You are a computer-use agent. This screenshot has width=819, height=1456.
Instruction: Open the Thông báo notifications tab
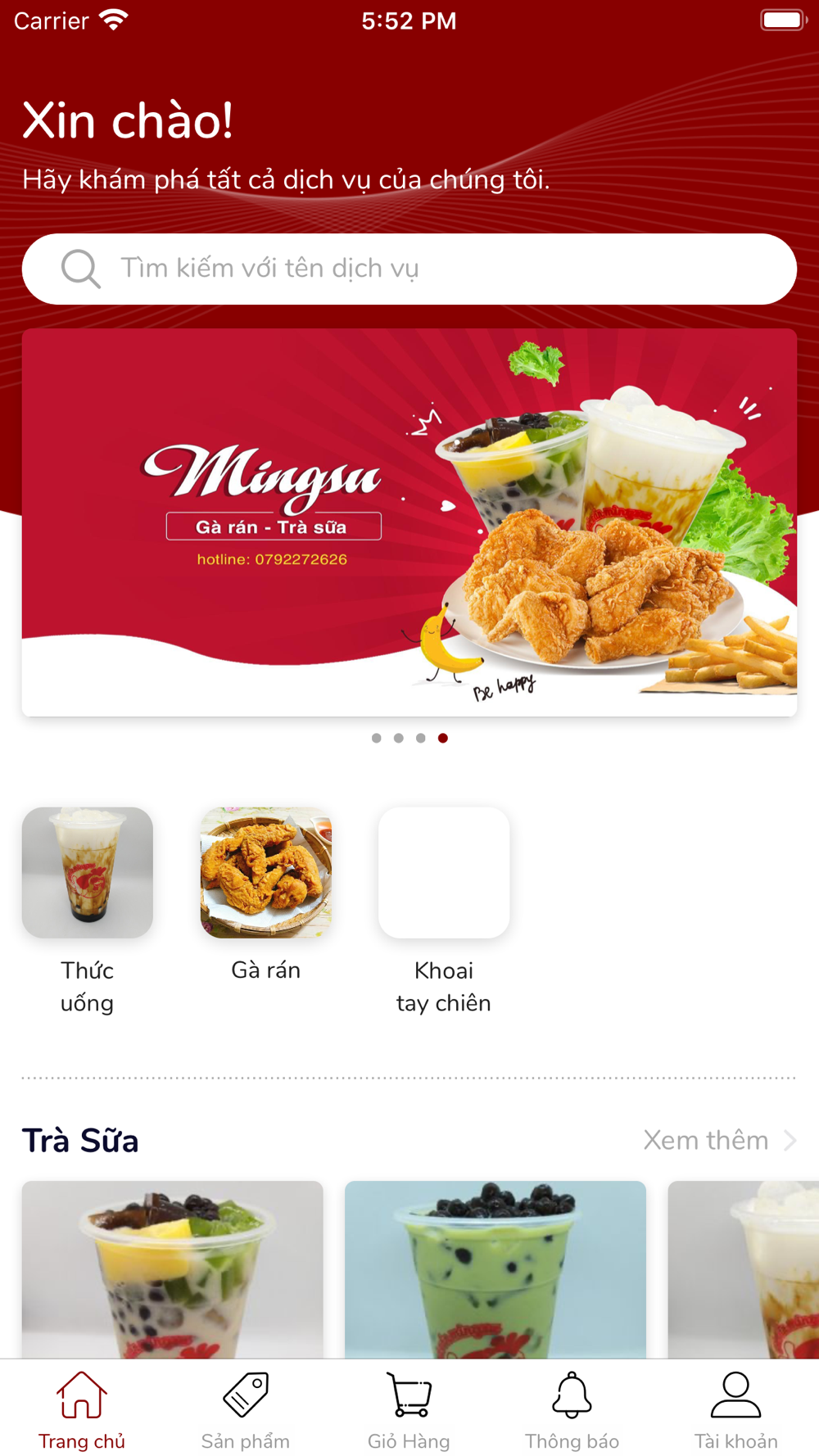point(572,1410)
